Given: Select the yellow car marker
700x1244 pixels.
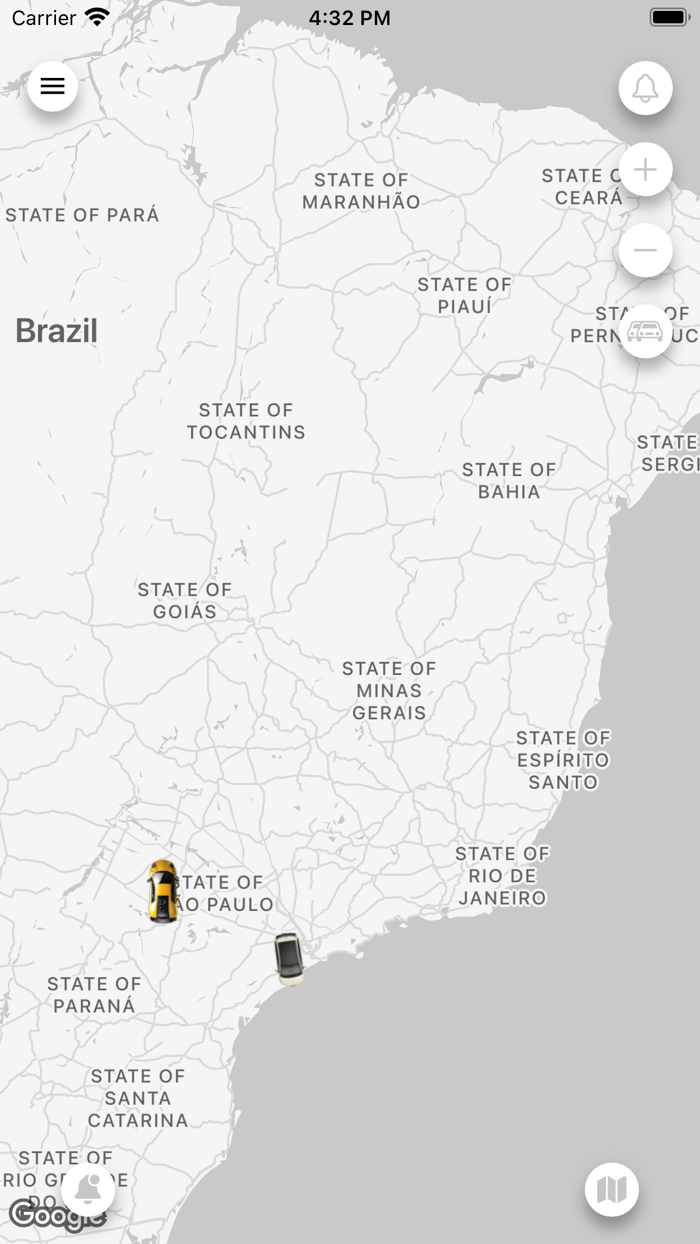Looking at the screenshot, I should click(x=163, y=891).
